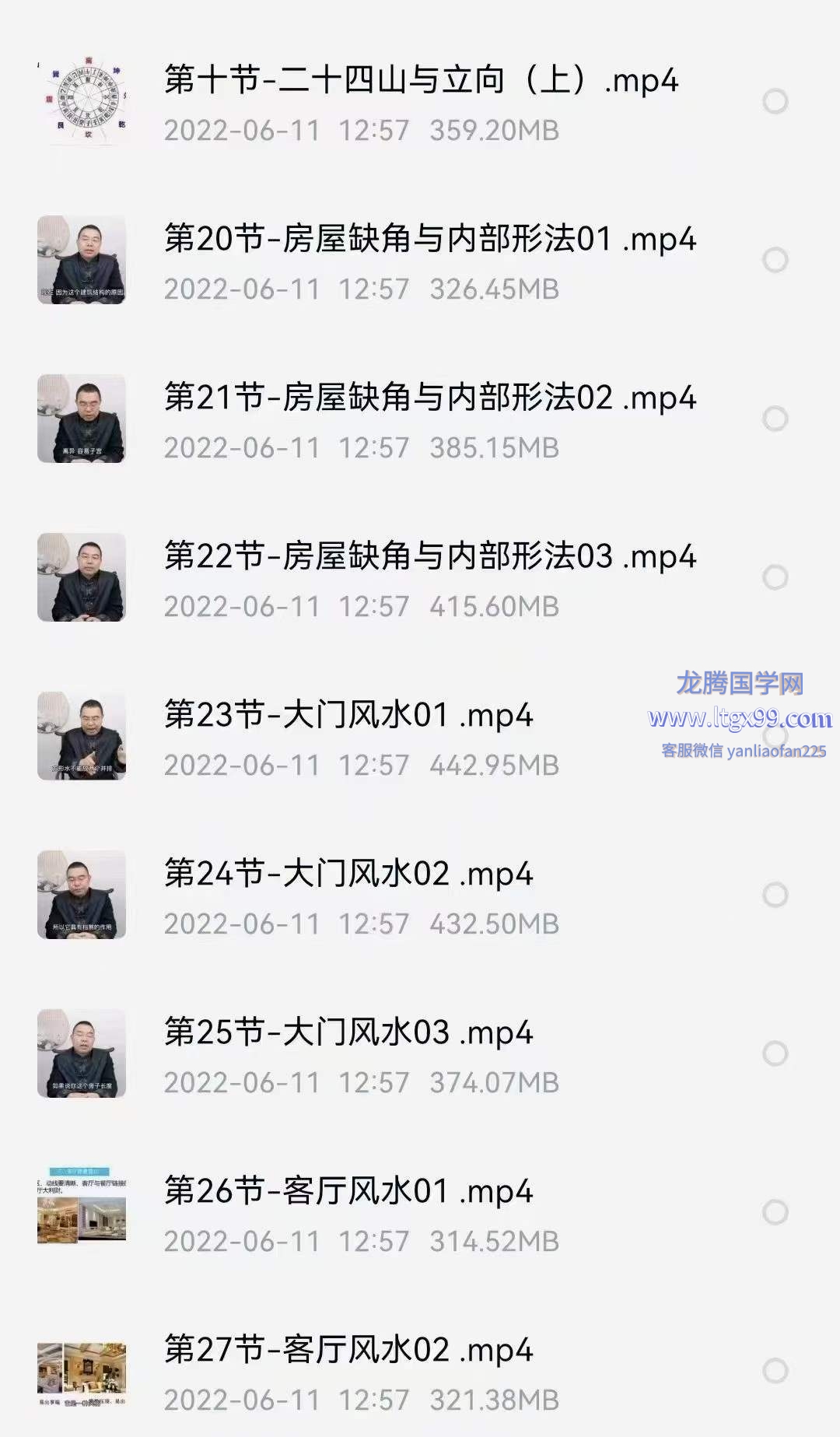840x1437 pixels.
Task: Open 第26节-客厅风水01.mp4
Action: 348,1192
